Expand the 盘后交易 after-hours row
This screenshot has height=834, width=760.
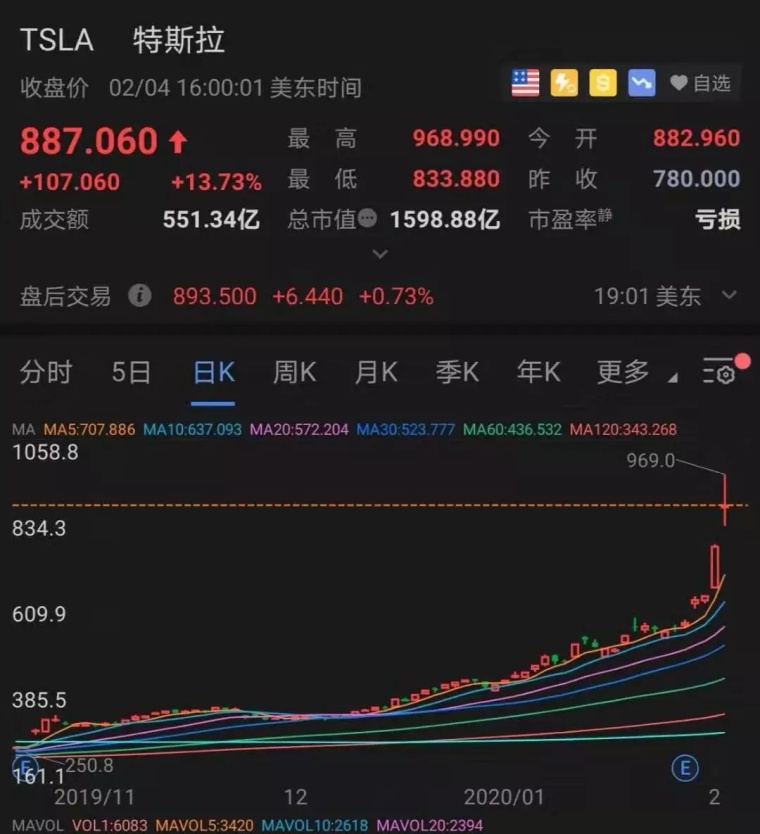(729, 296)
